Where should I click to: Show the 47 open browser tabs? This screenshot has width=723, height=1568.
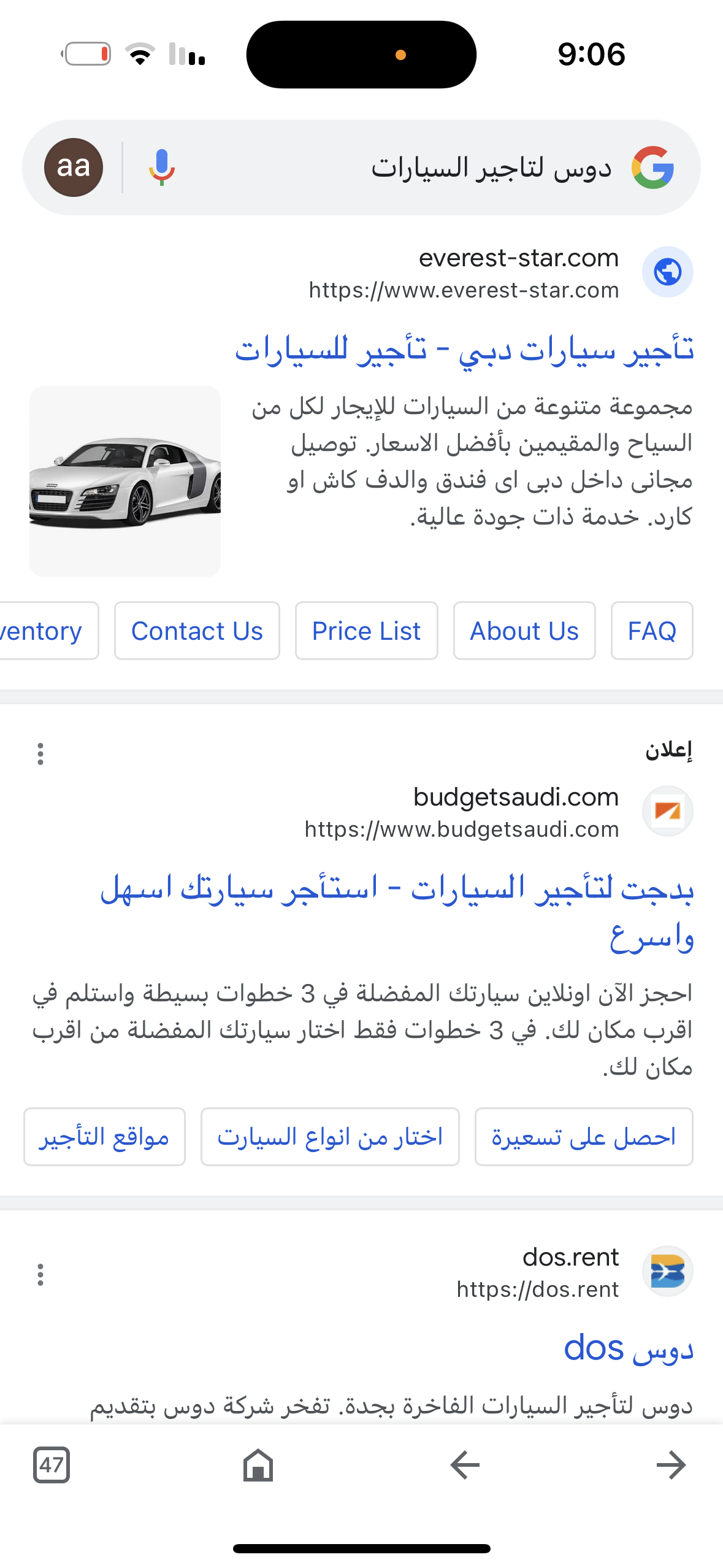52,1465
